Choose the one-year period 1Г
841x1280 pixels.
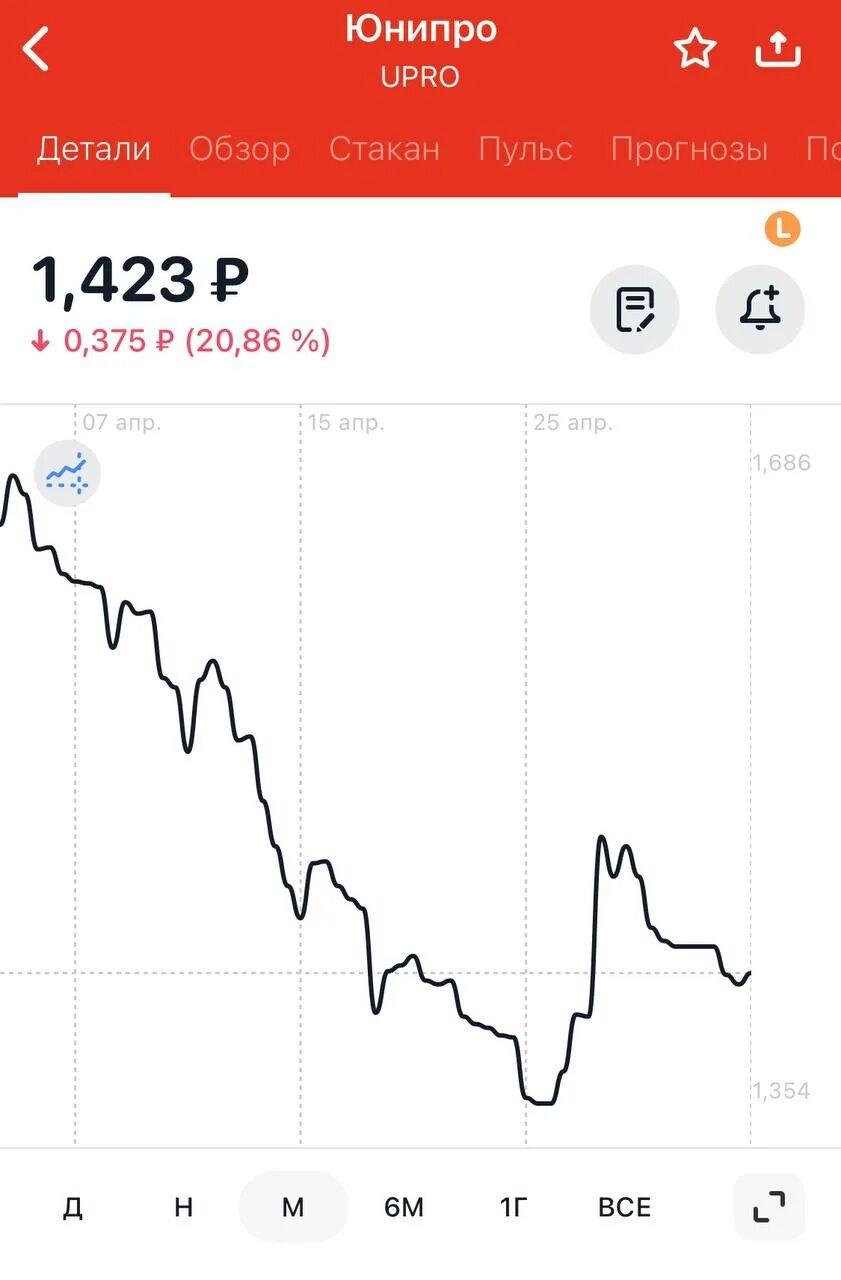pyautogui.click(x=513, y=1207)
